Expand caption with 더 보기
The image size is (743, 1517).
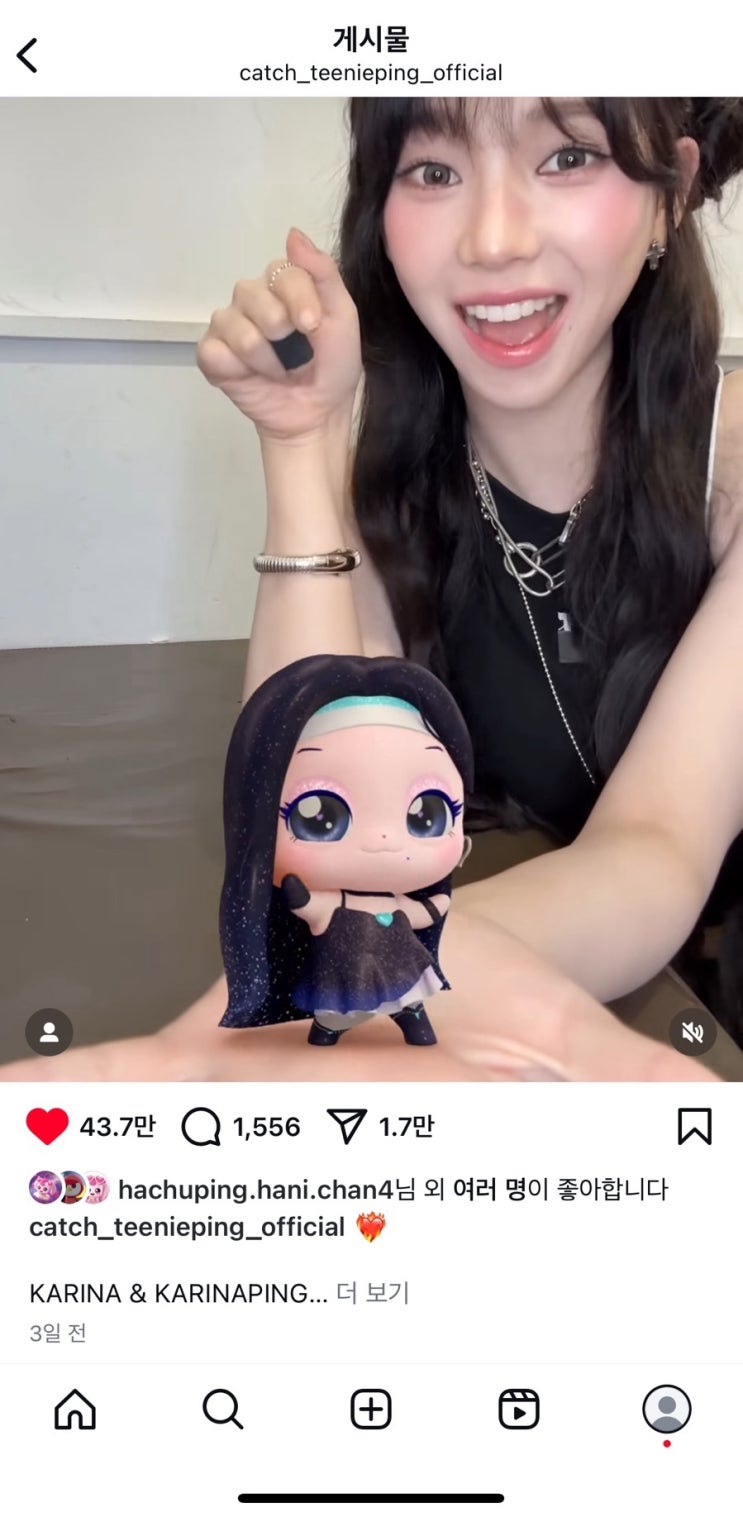pos(372,1293)
